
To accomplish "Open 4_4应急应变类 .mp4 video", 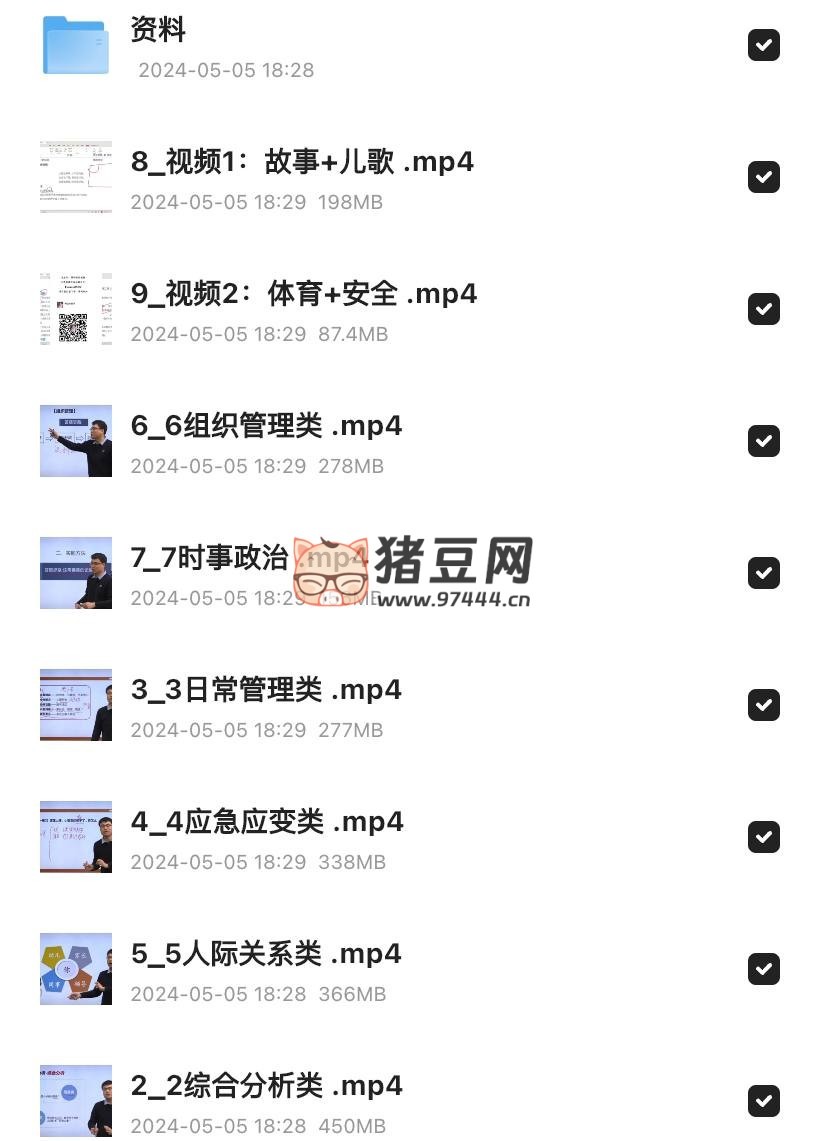I will click(x=267, y=822).
